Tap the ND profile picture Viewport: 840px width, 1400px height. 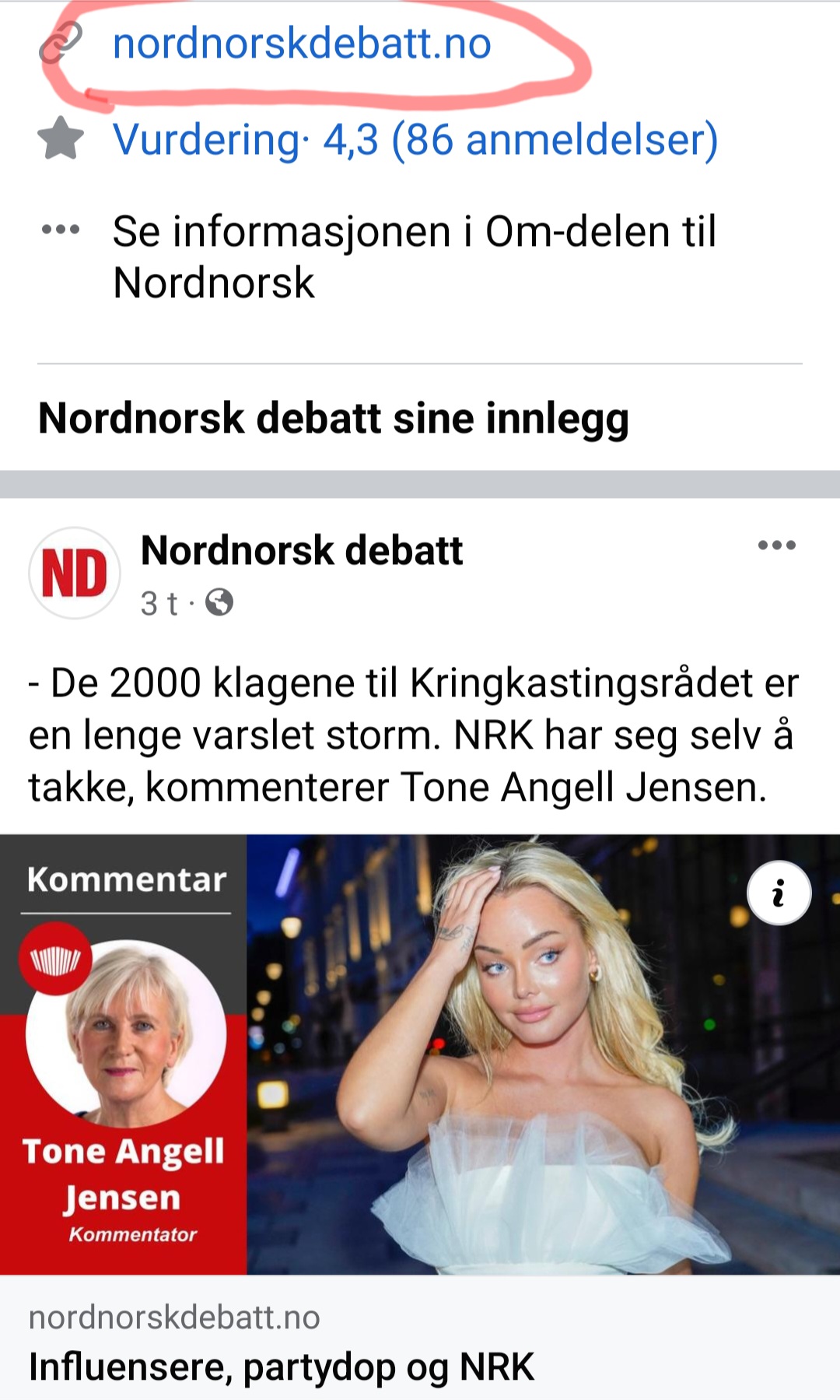75,574
